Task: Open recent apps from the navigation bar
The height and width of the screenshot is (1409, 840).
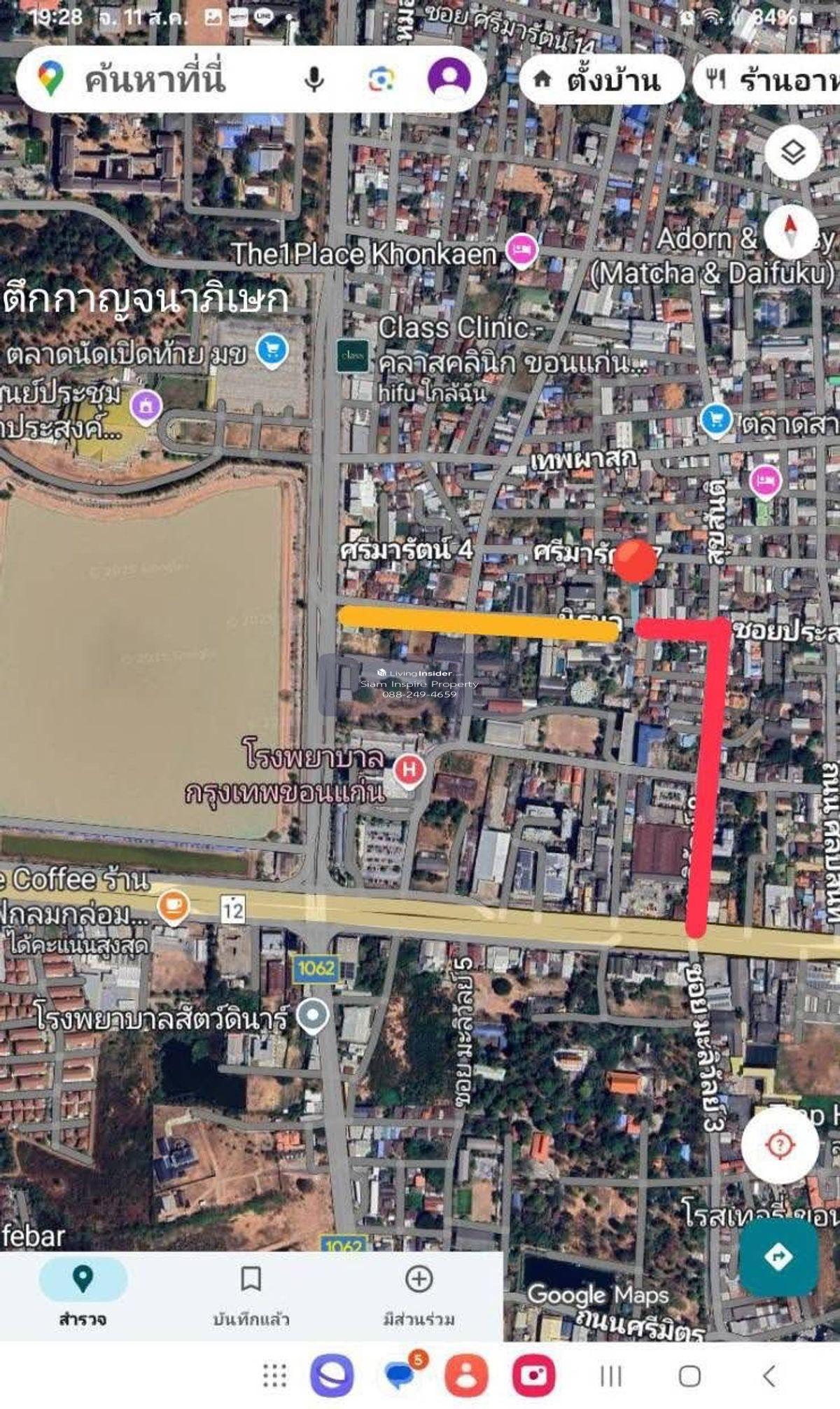Action: click(x=610, y=1376)
